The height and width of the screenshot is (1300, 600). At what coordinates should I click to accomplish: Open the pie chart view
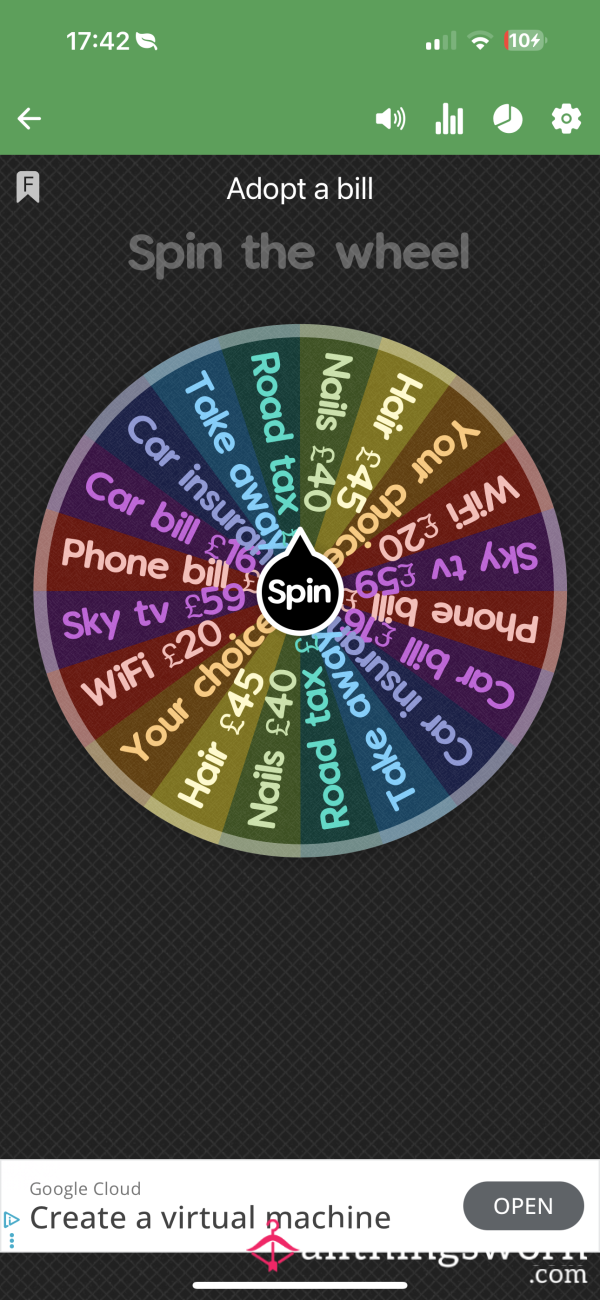(508, 120)
